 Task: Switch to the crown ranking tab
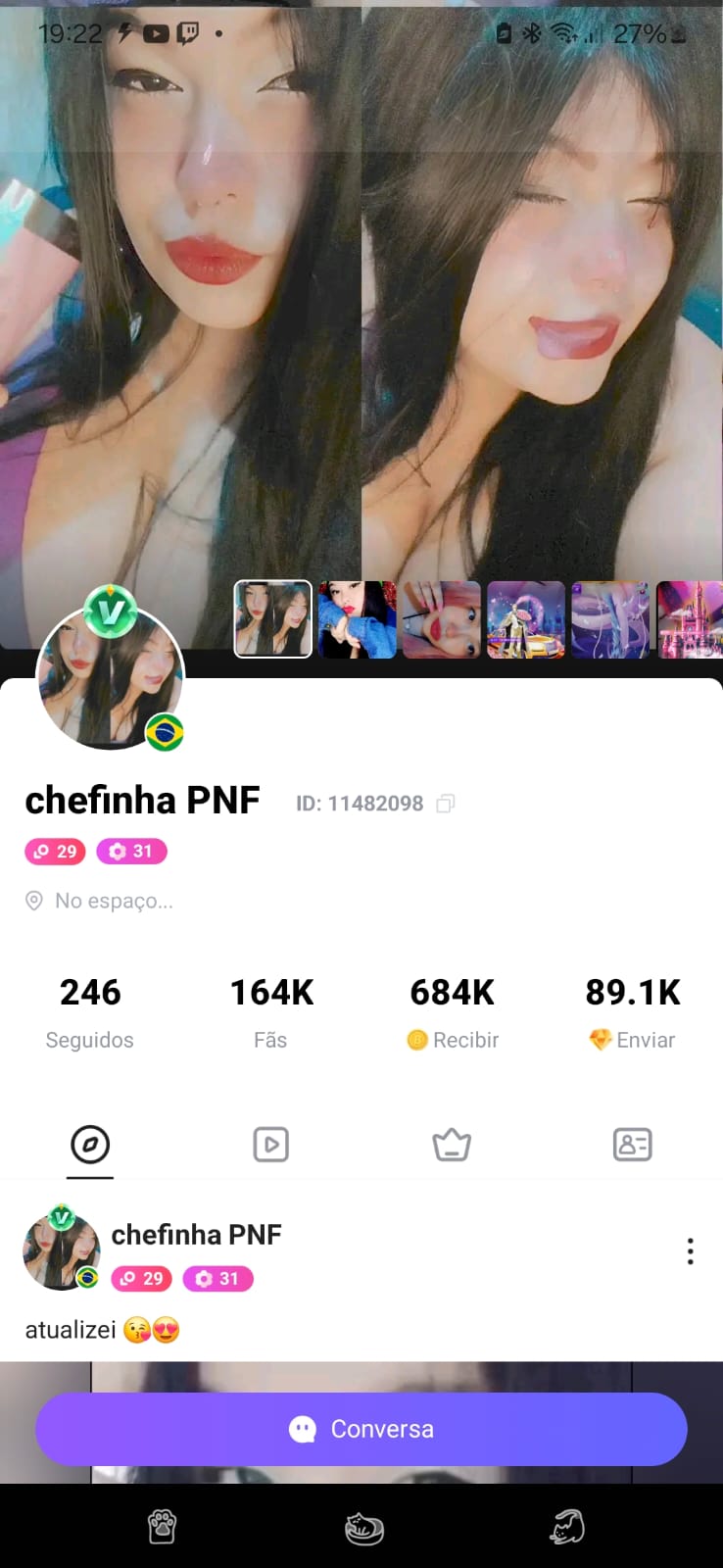[x=452, y=1145]
